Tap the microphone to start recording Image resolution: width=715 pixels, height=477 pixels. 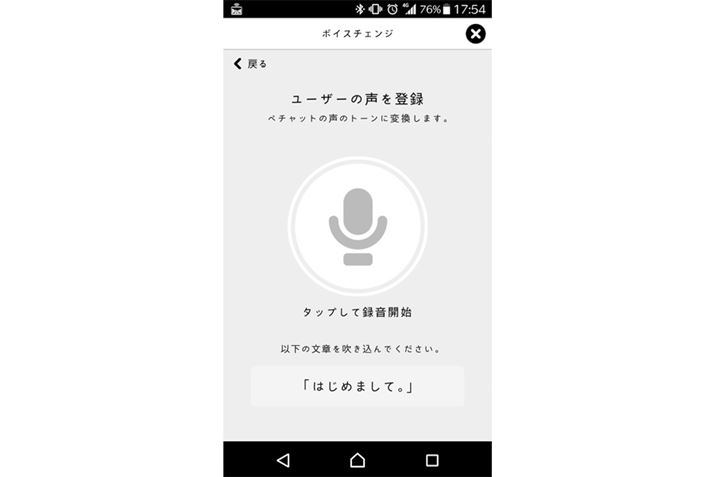click(x=357, y=226)
